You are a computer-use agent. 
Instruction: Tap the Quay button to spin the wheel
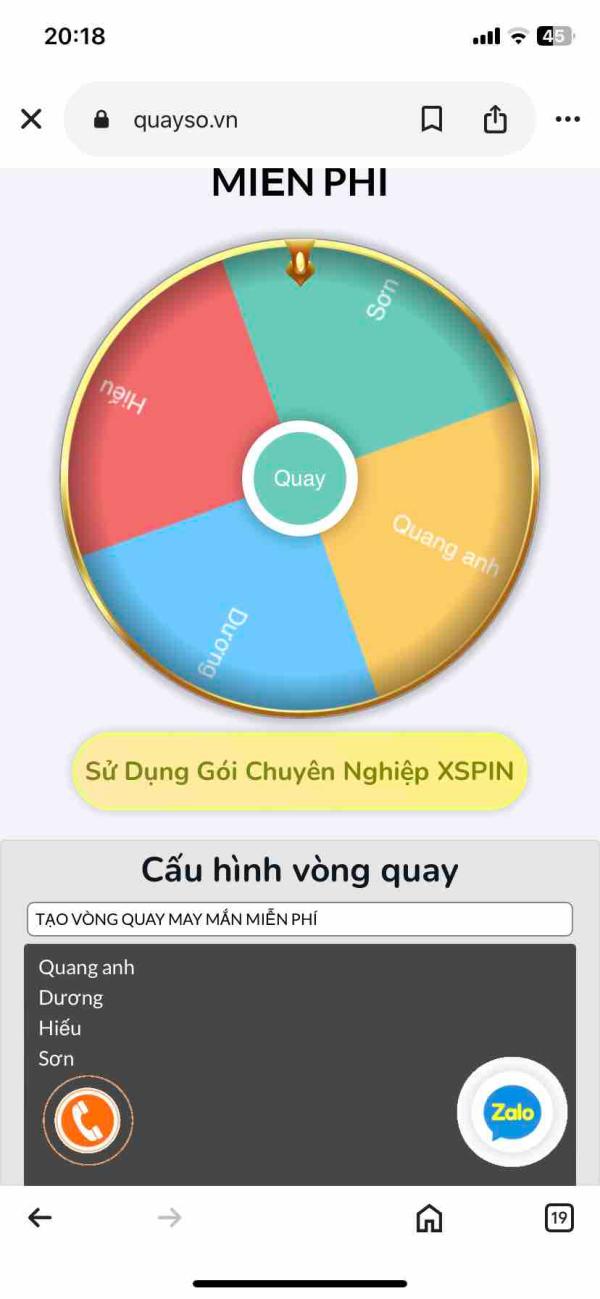300,478
